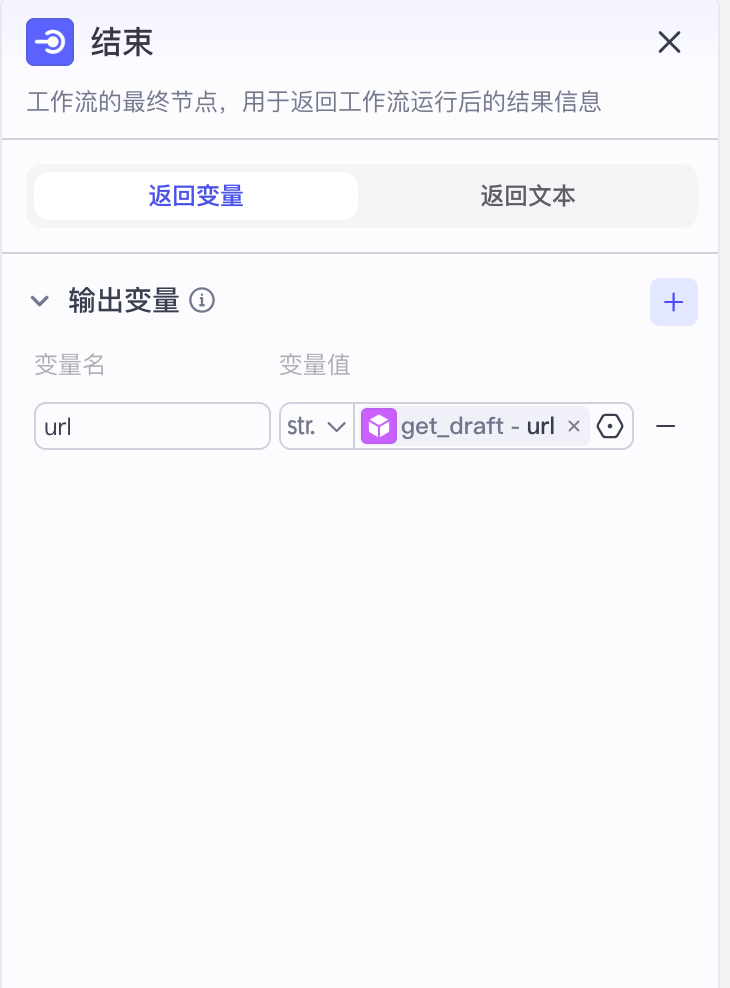Collapse the 输出变量 section chevron
730x988 pixels.
pyautogui.click(x=39, y=300)
